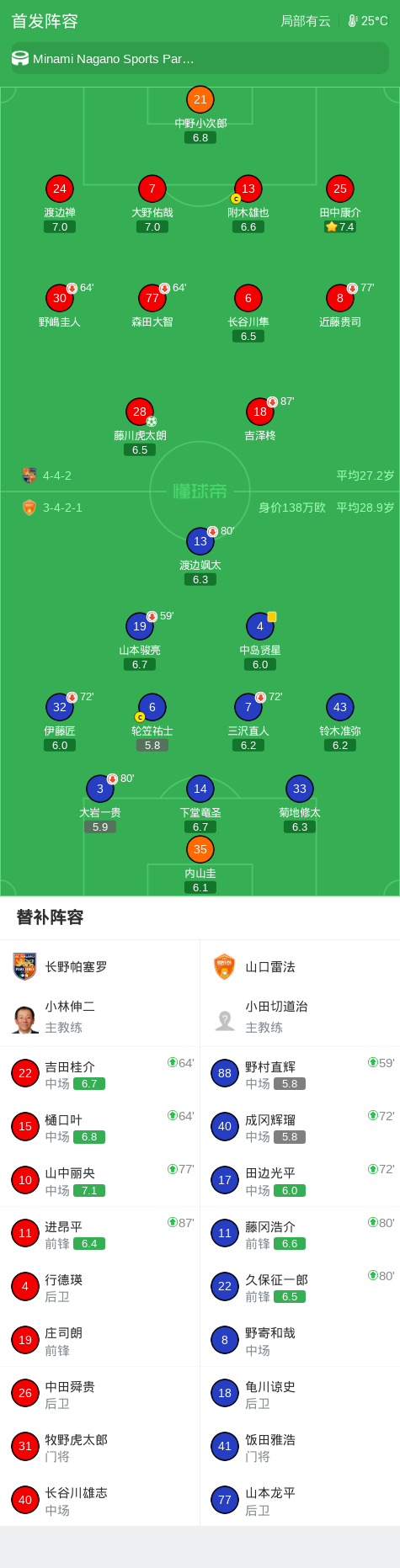Open the Minami Nagano Sports Park stadium bar
This screenshot has height=1568, width=400.
[200, 58]
